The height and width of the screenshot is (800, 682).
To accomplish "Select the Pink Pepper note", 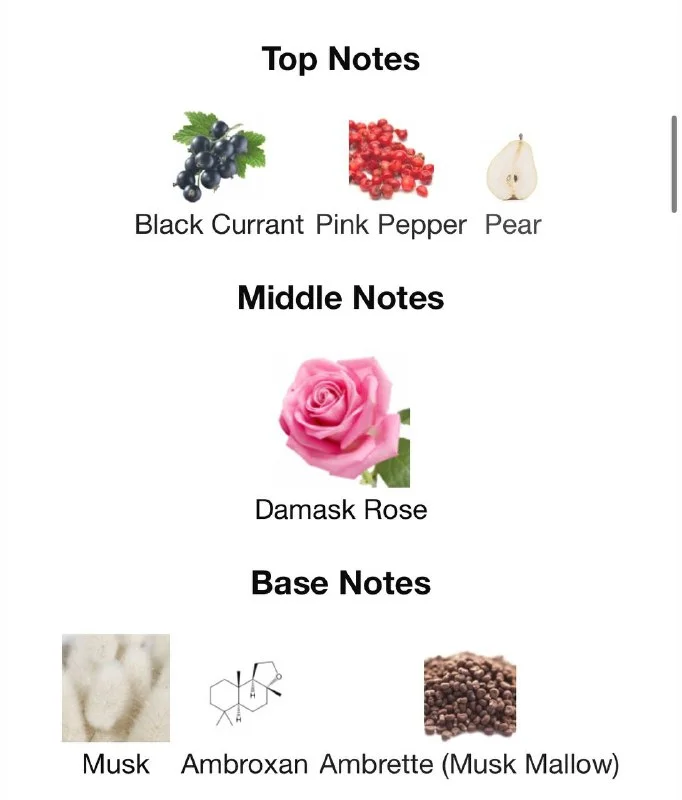I will pyautogui.click(x=390, y=160).
